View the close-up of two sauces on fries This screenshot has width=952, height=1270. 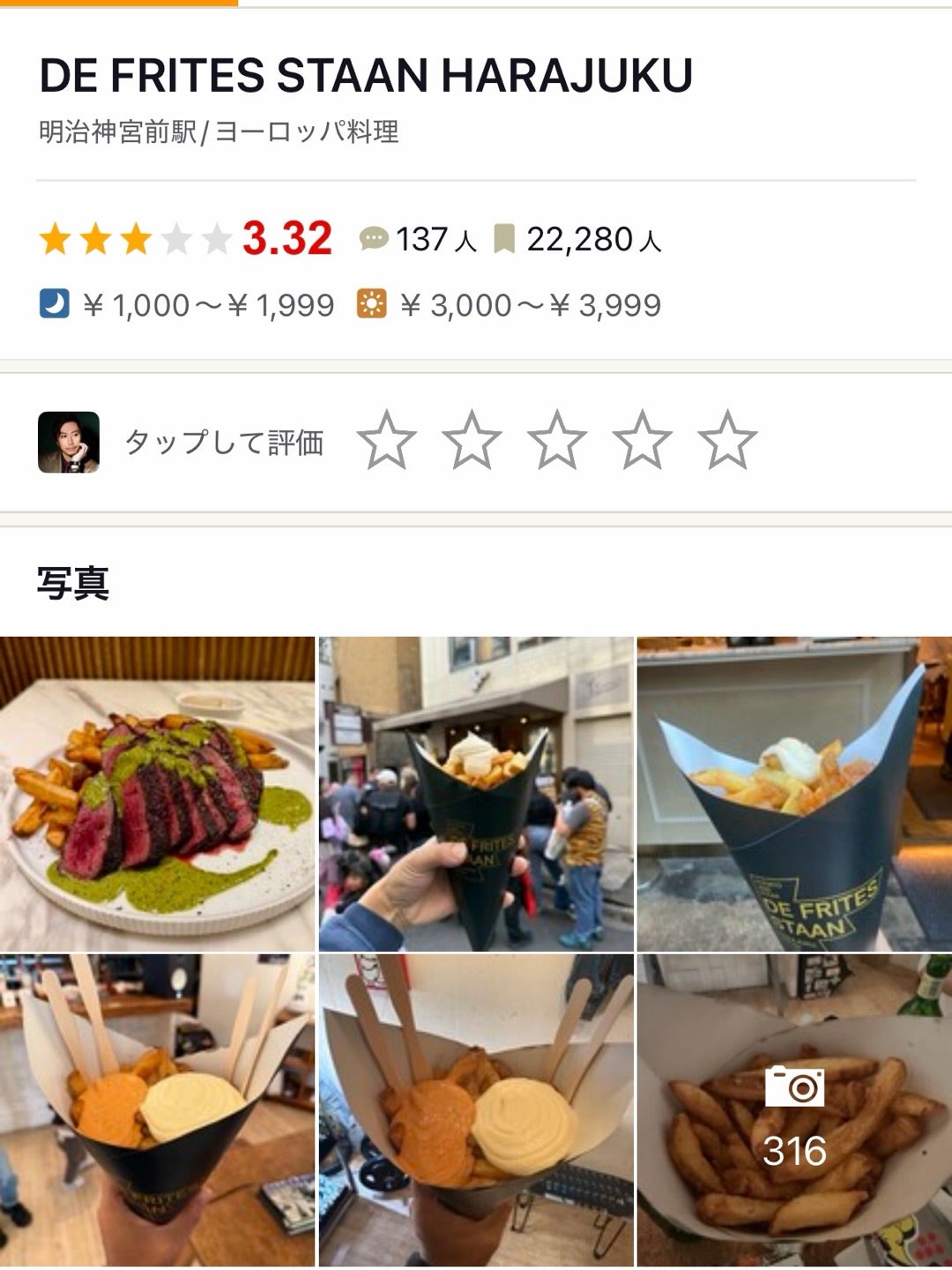click(x=476, y=1110)
